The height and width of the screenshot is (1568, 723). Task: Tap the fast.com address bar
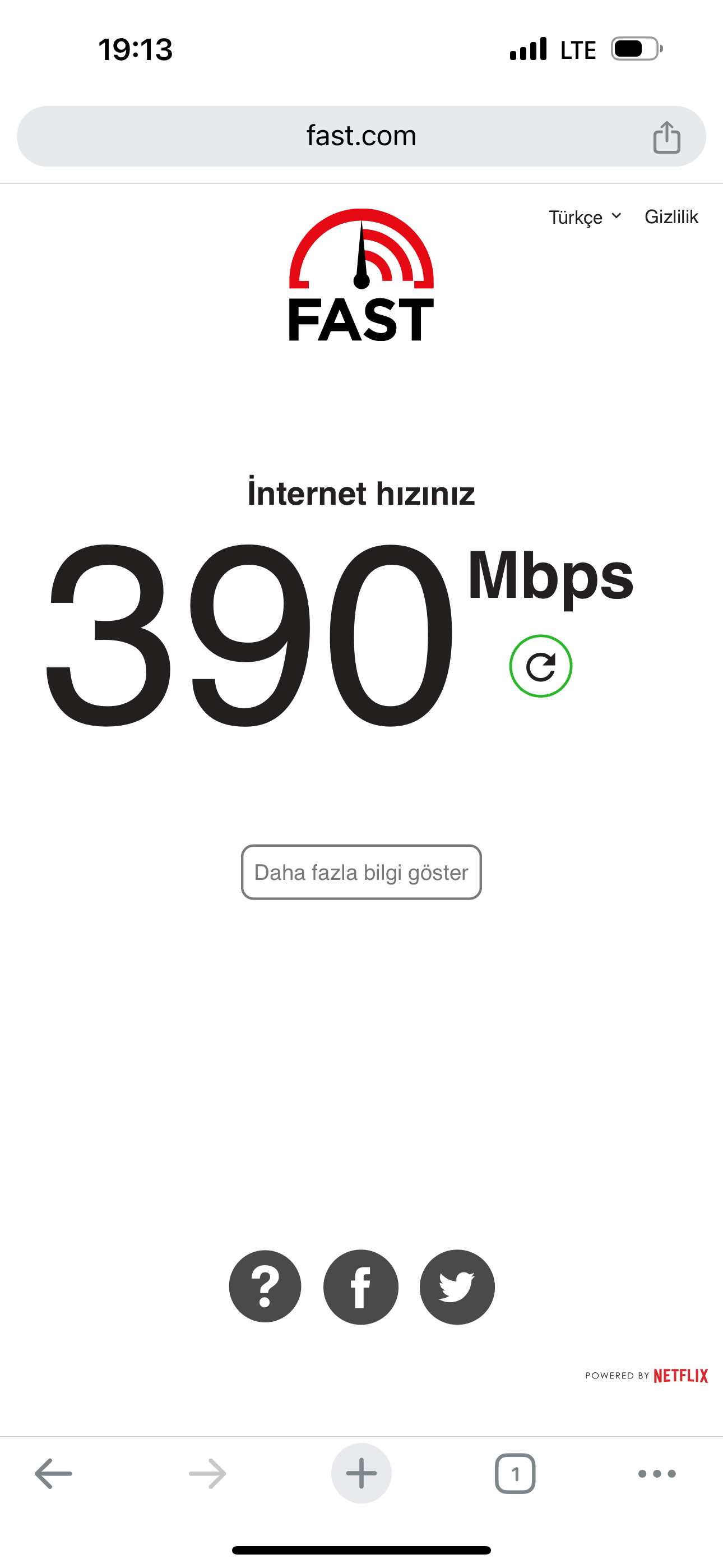[360, 136]
